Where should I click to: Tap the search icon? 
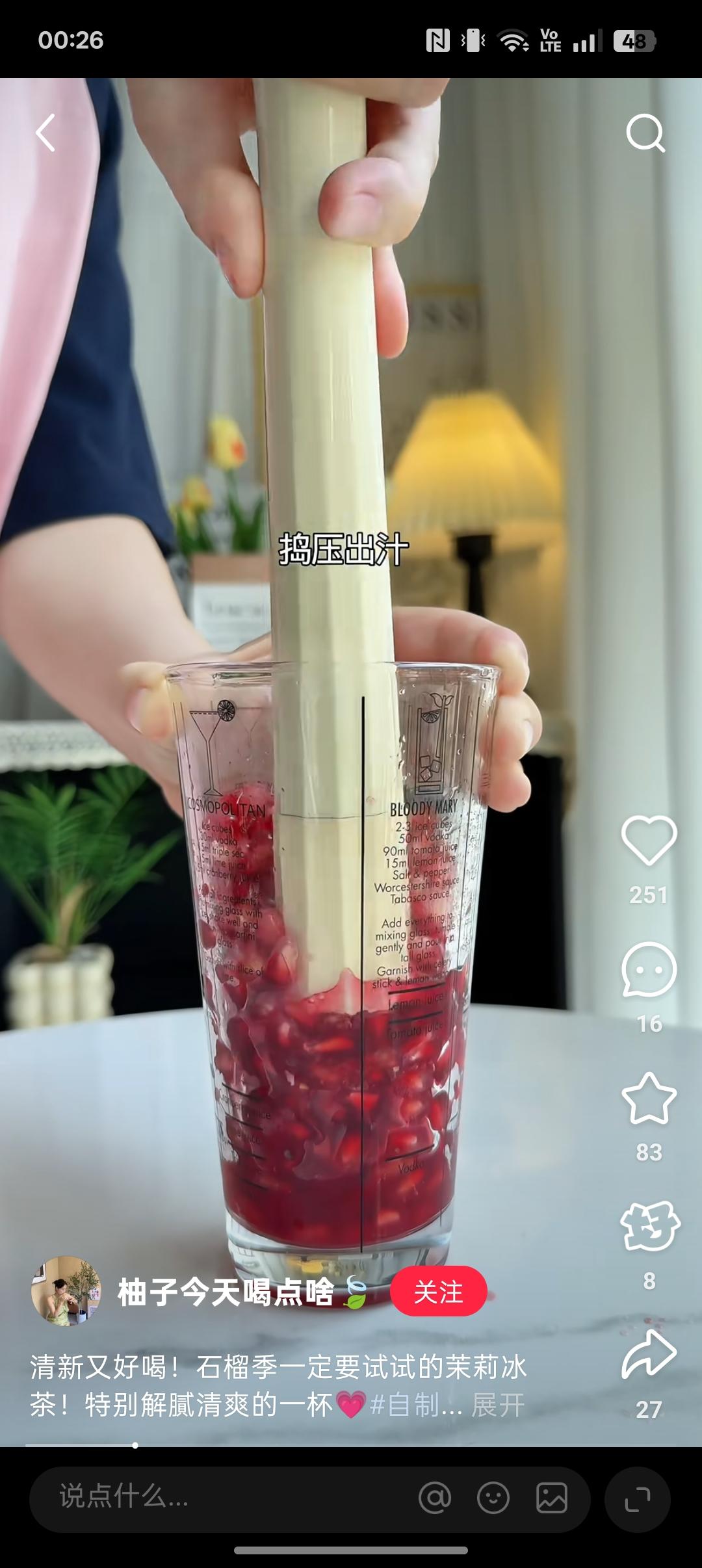646,135
